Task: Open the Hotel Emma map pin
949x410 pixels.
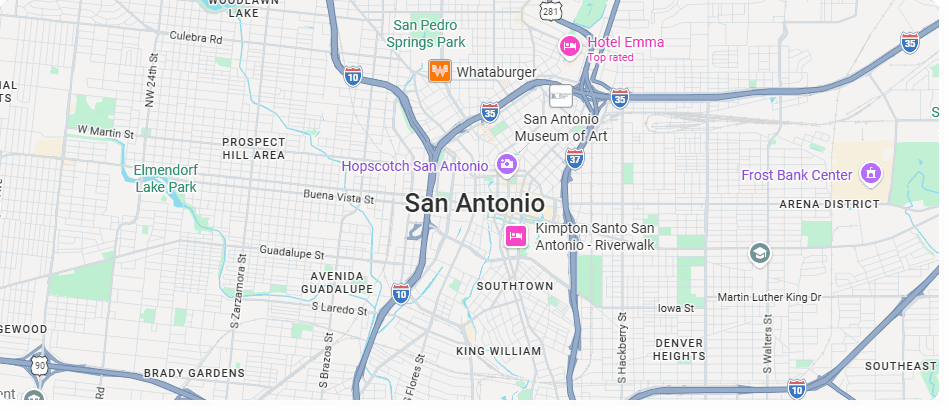Action: 569,45
